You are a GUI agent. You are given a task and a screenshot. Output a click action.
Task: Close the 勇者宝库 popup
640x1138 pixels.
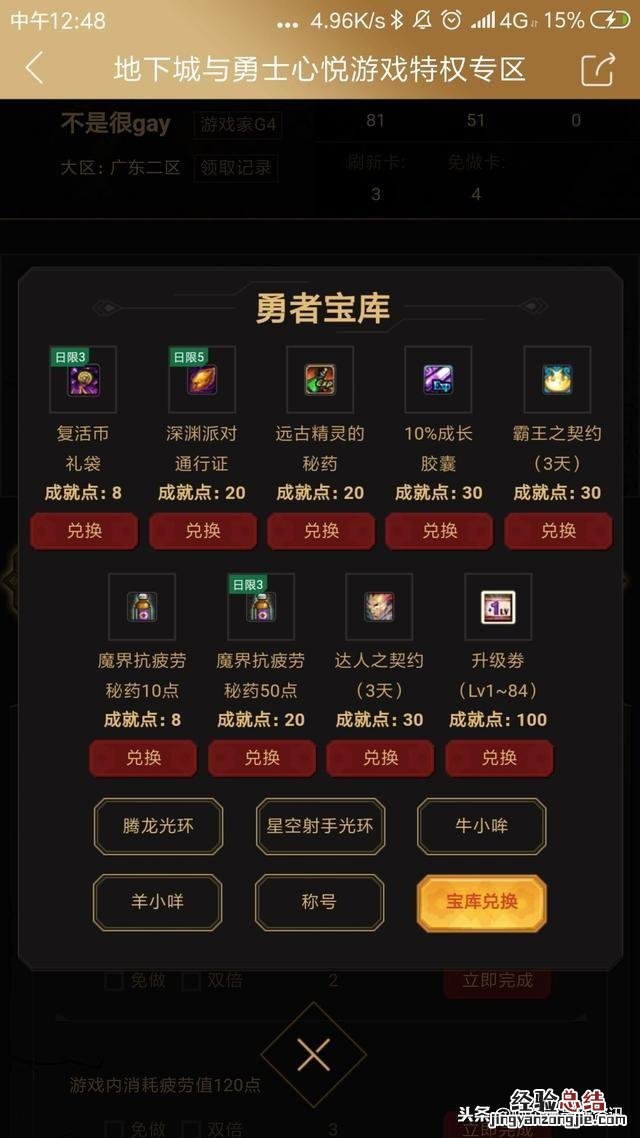314,1054
